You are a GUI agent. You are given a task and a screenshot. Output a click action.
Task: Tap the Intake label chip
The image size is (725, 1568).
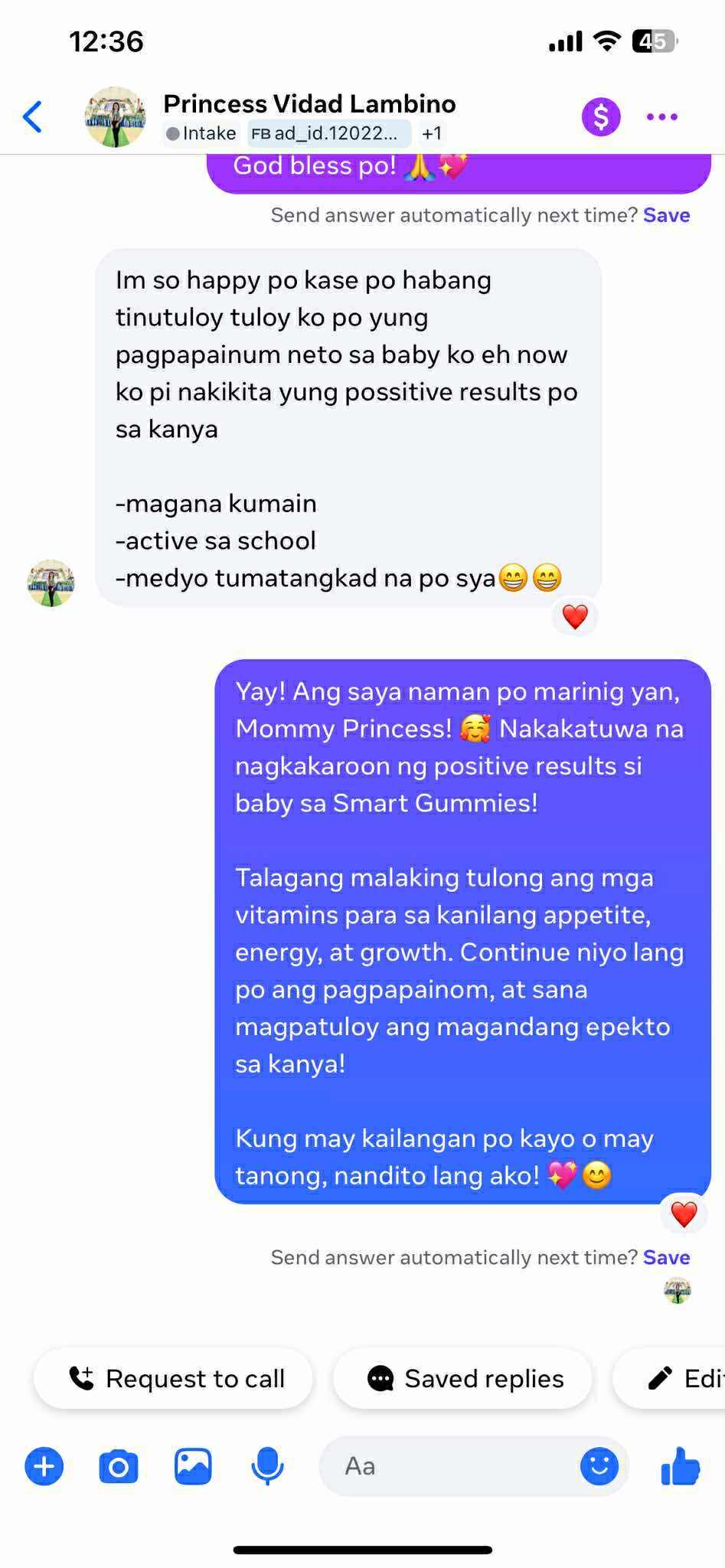201,133
